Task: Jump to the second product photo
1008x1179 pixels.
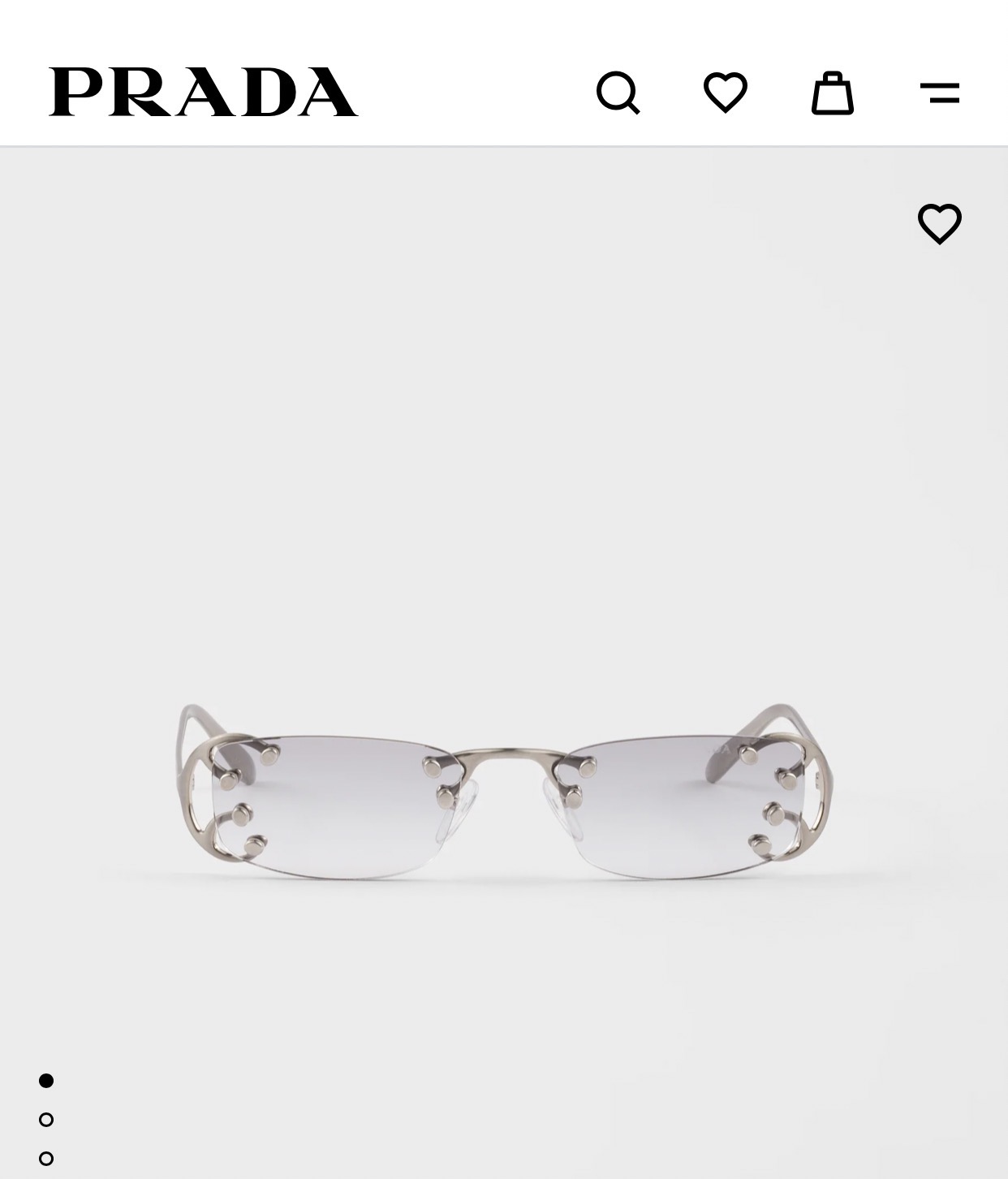Action: tap(47, 1119)
